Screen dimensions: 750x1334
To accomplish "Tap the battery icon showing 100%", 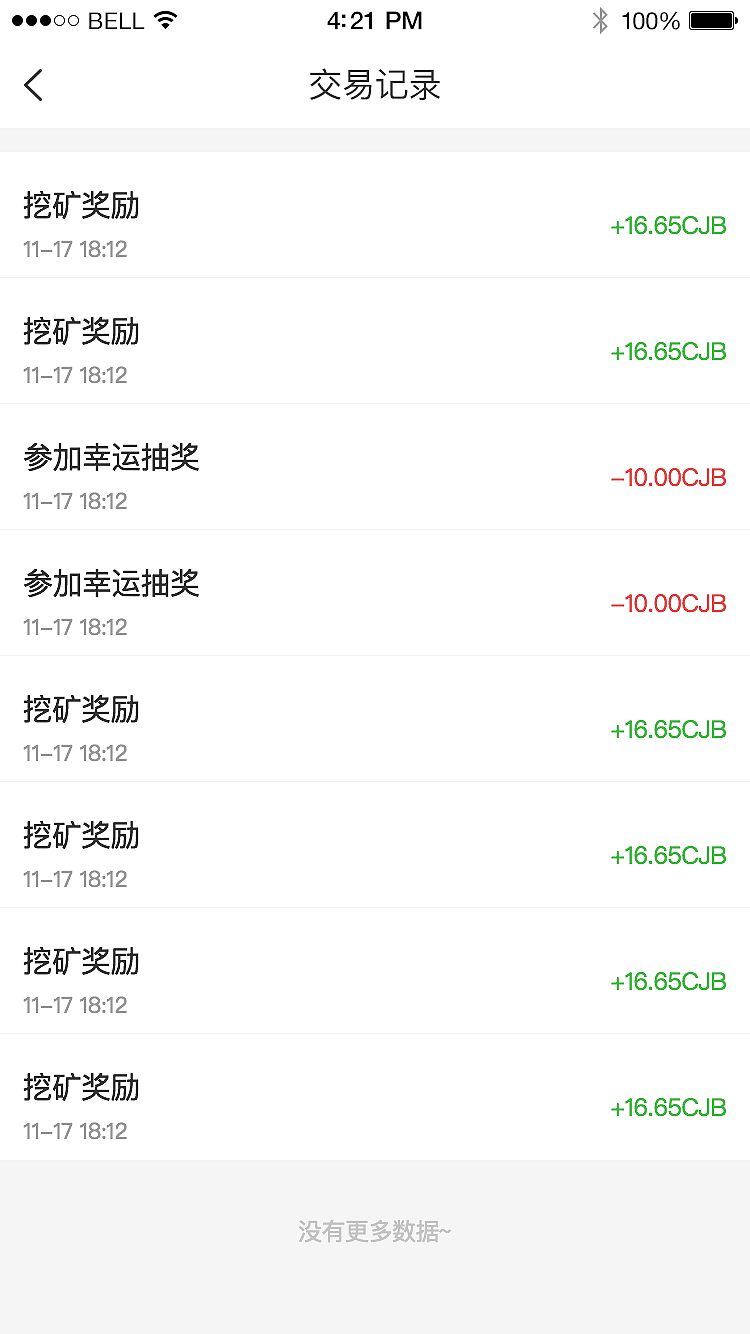I will pyautogui.click(x=711, y=18).
